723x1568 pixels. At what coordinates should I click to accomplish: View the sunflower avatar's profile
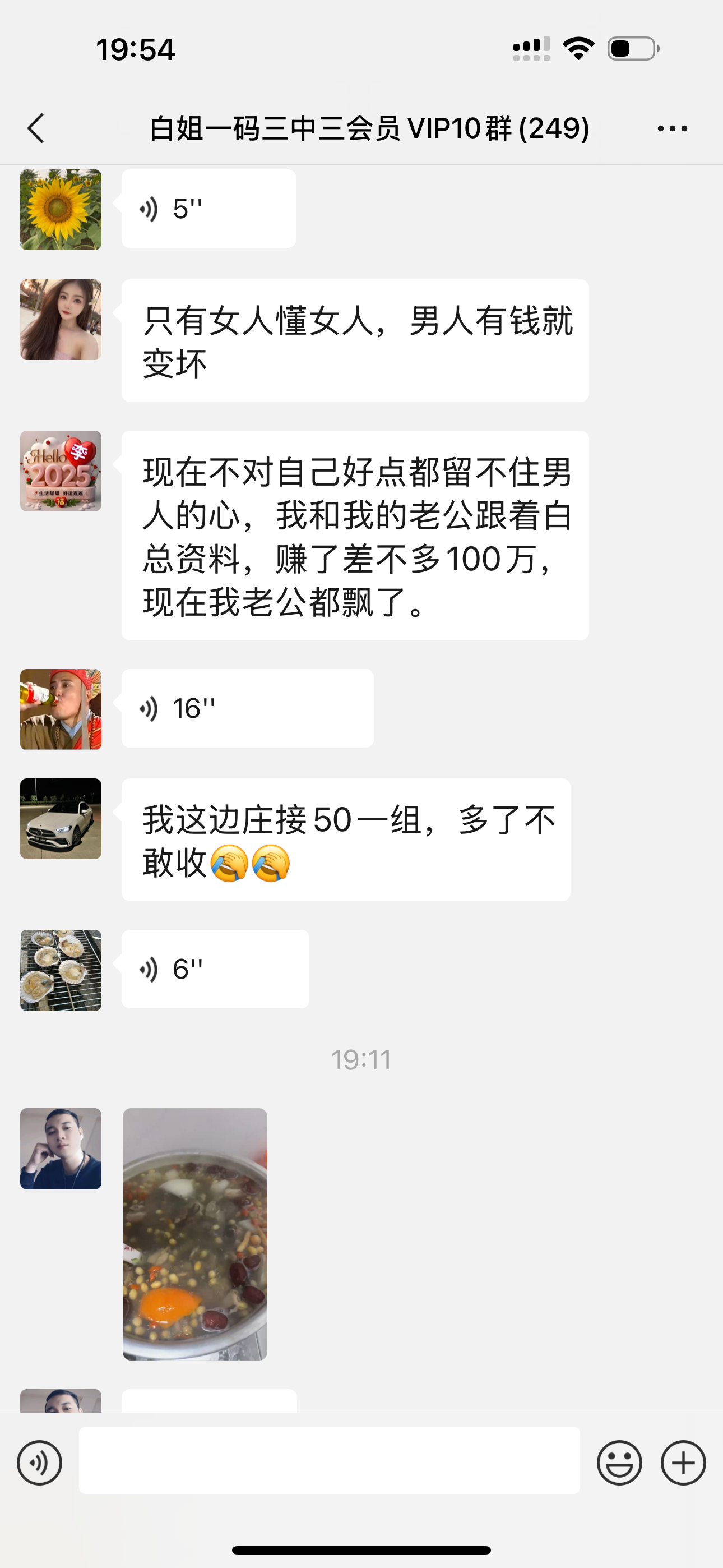61,210
